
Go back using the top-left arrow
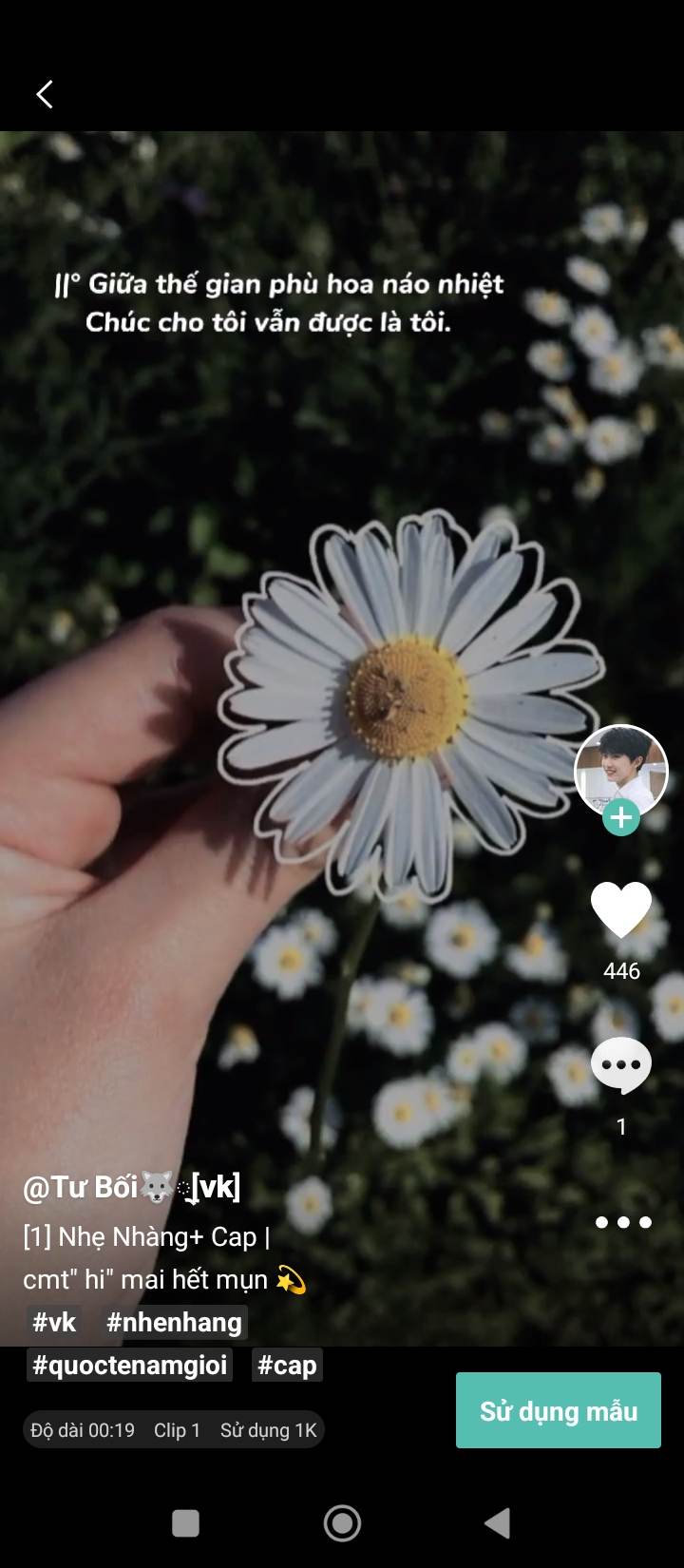45,94
